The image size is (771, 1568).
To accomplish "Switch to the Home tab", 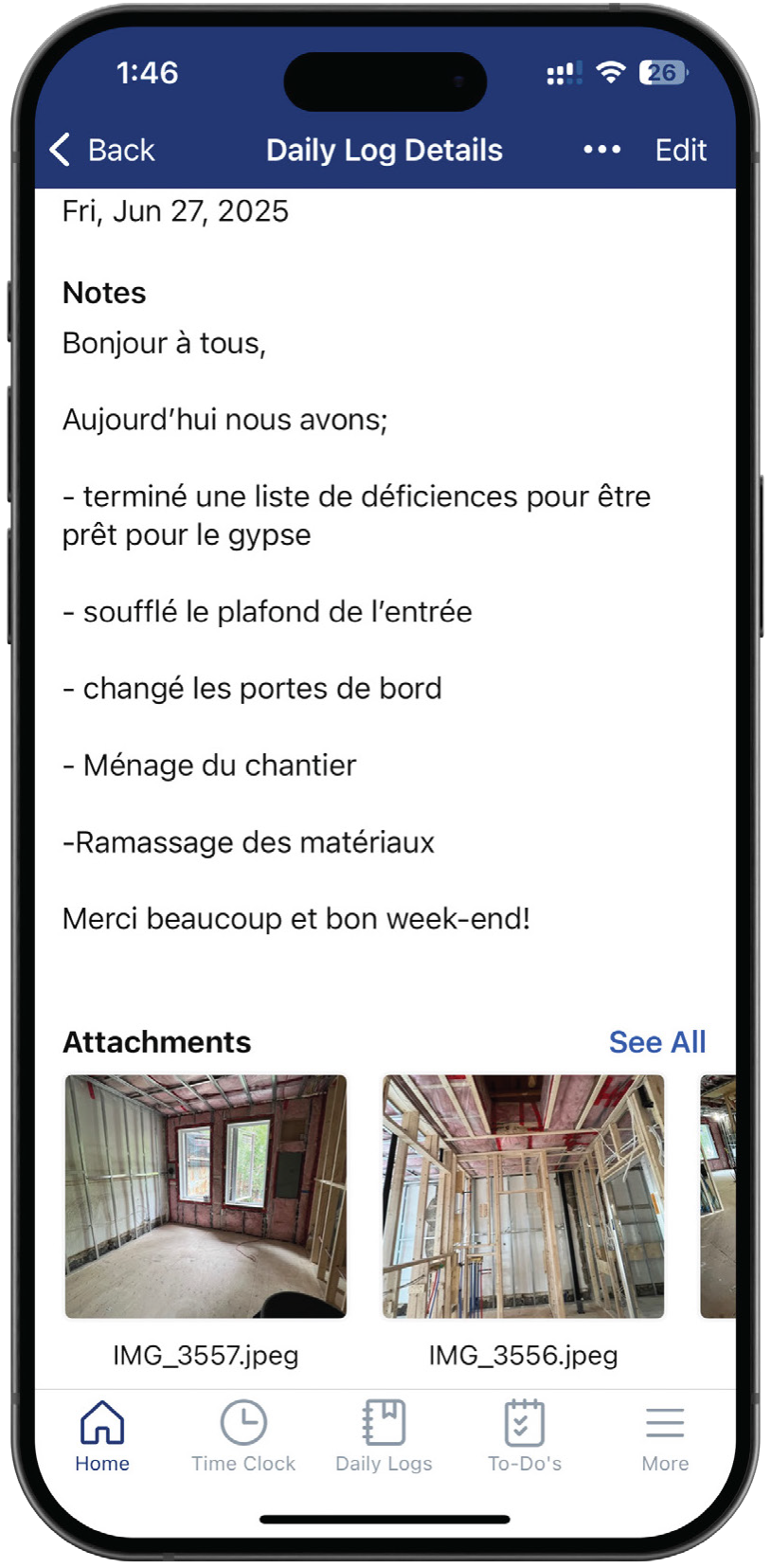I will 102,1435.
